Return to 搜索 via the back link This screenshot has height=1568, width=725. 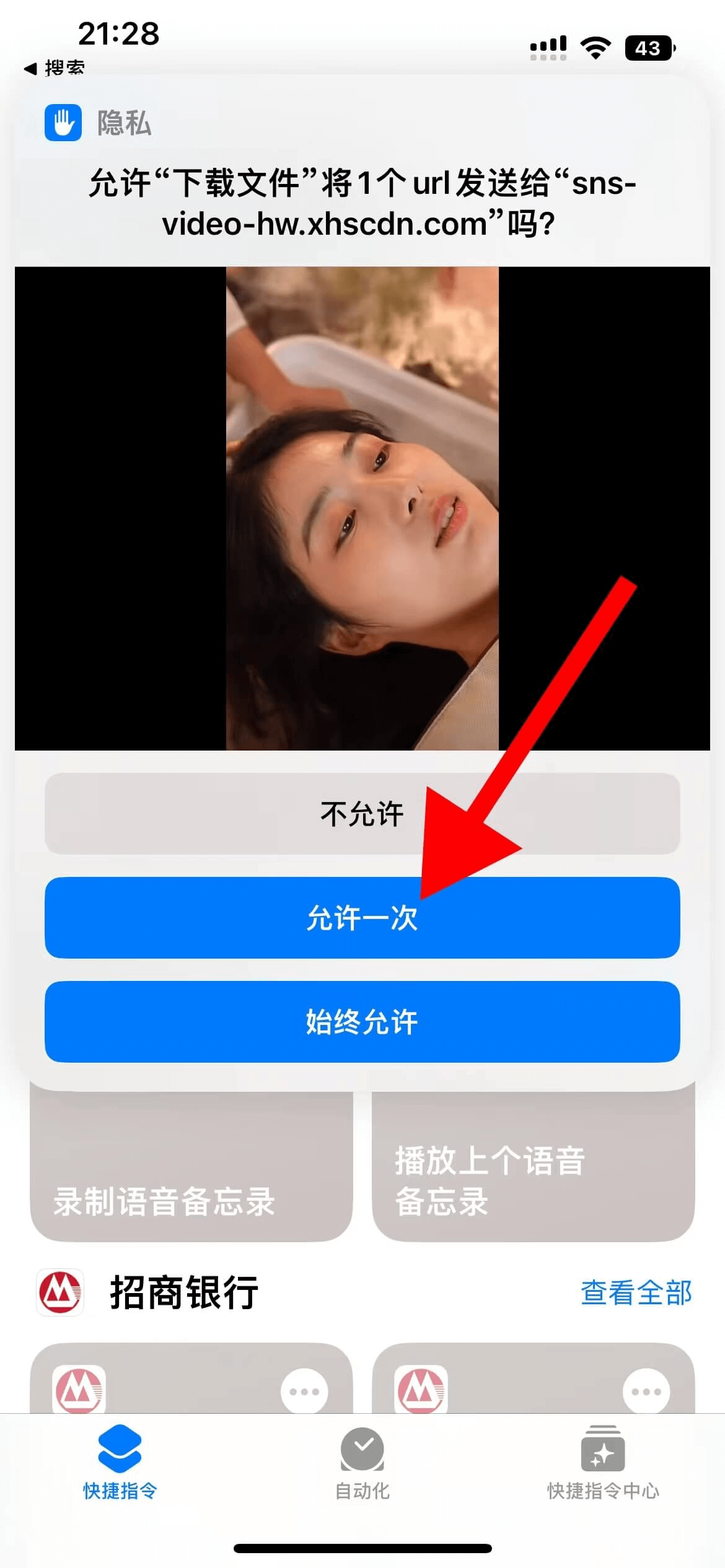(55, 68)
